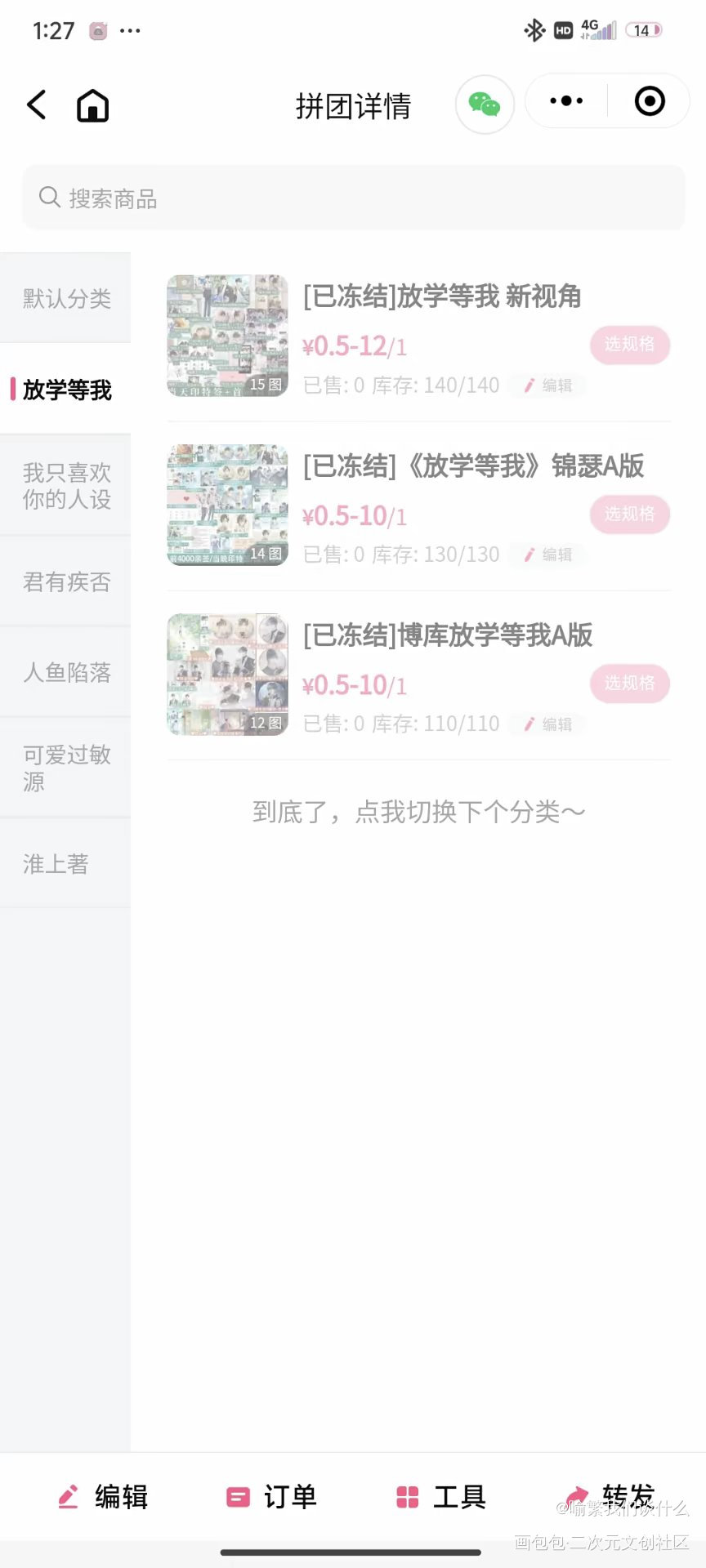Screen dimensions: 706x1568
Task: Open the mini program three-dot menu
Action: point(566,101)
